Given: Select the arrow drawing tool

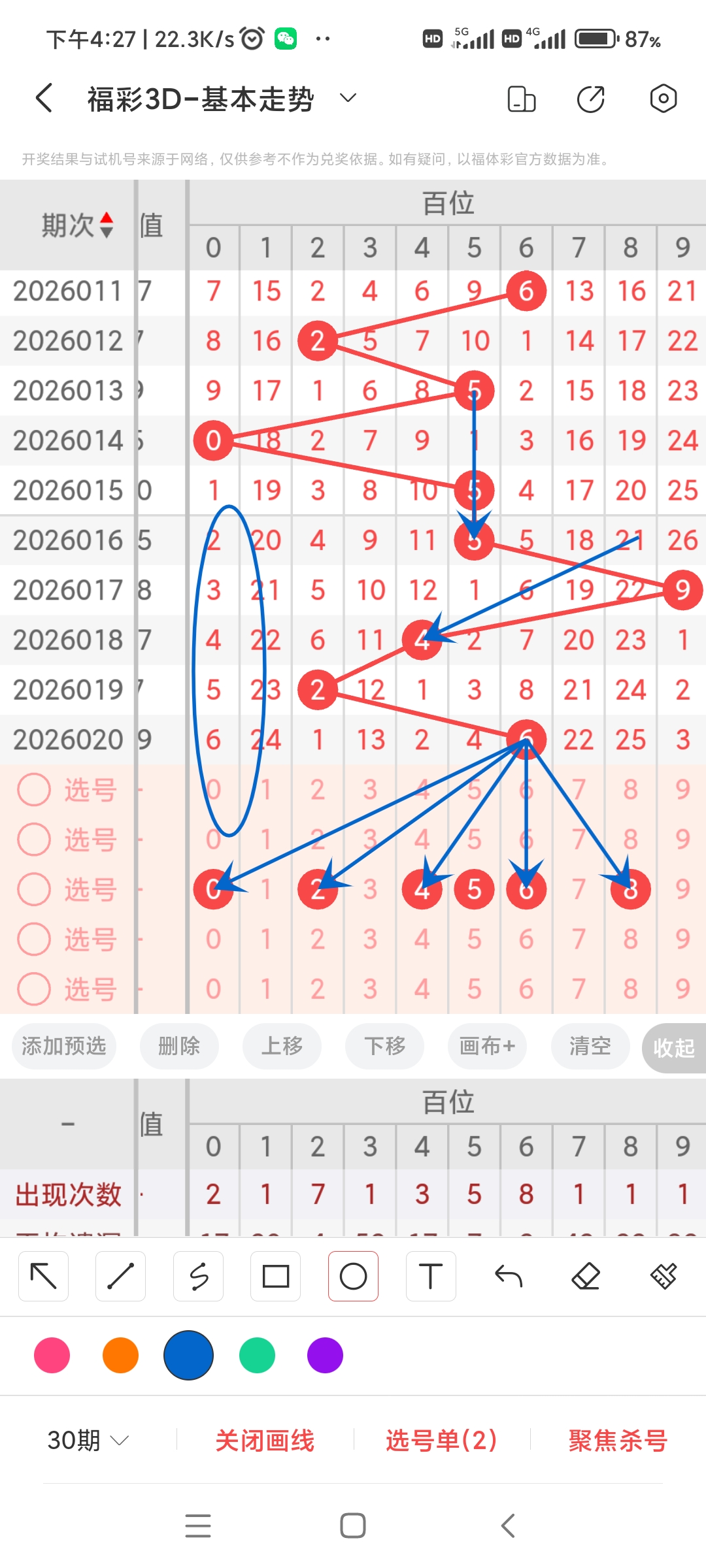Looking at the screenshot, I should coord(43,1275).
